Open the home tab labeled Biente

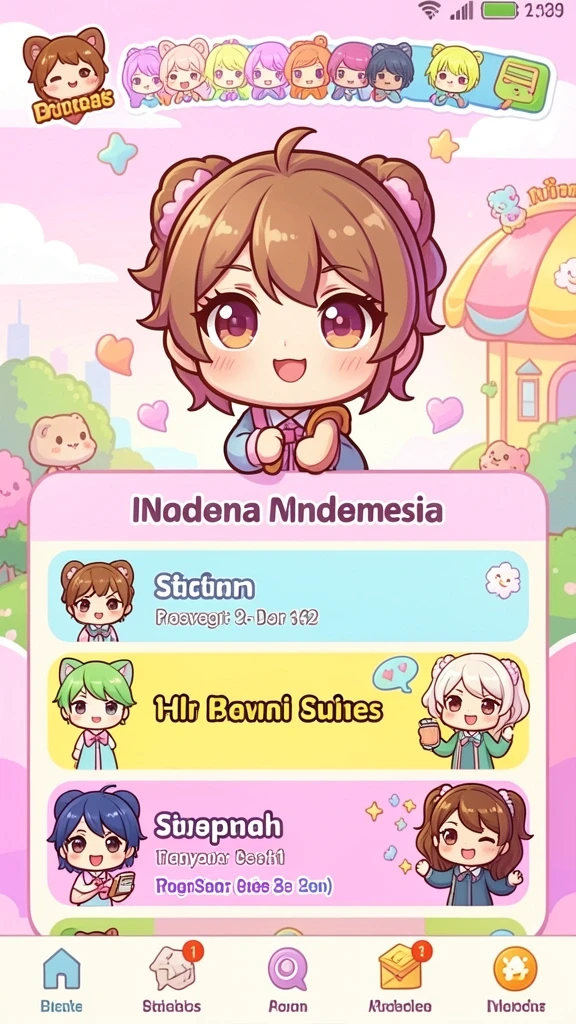click(x=61, y=979)
